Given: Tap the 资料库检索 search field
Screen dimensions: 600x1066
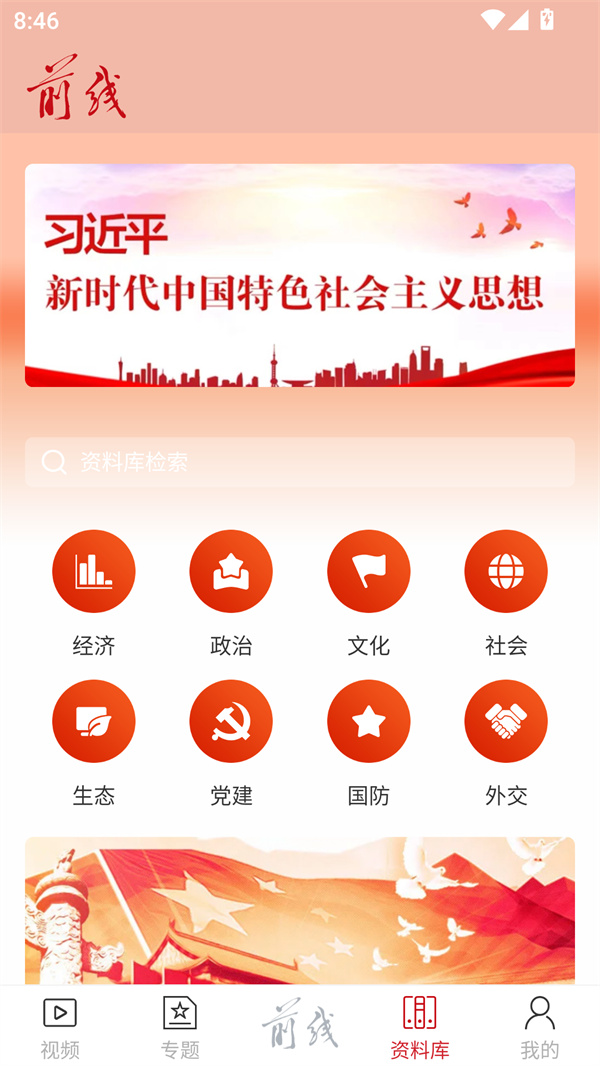Looking at the screenshot, I should [x=300, y=462].
